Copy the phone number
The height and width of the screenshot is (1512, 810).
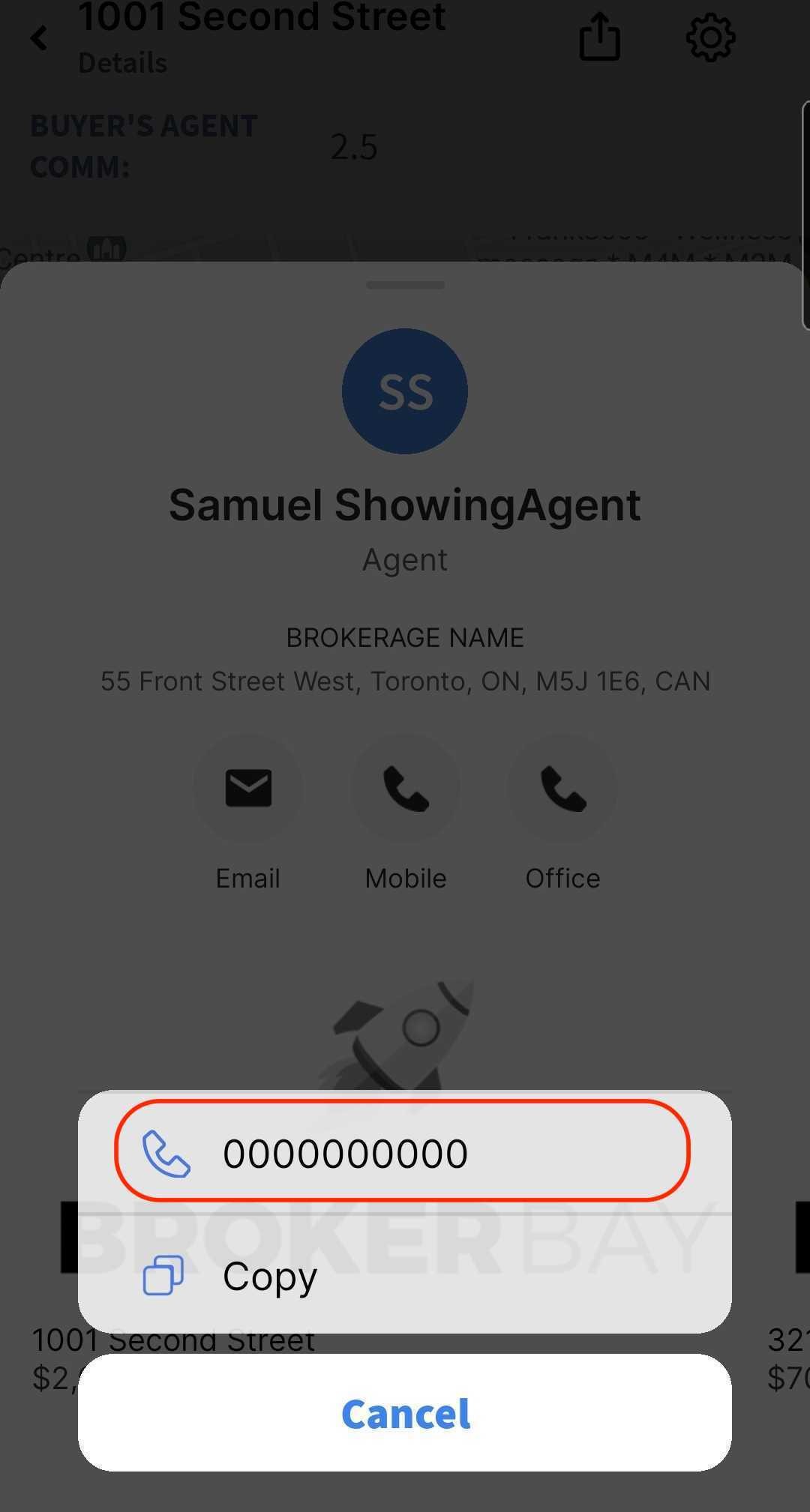405,1276
